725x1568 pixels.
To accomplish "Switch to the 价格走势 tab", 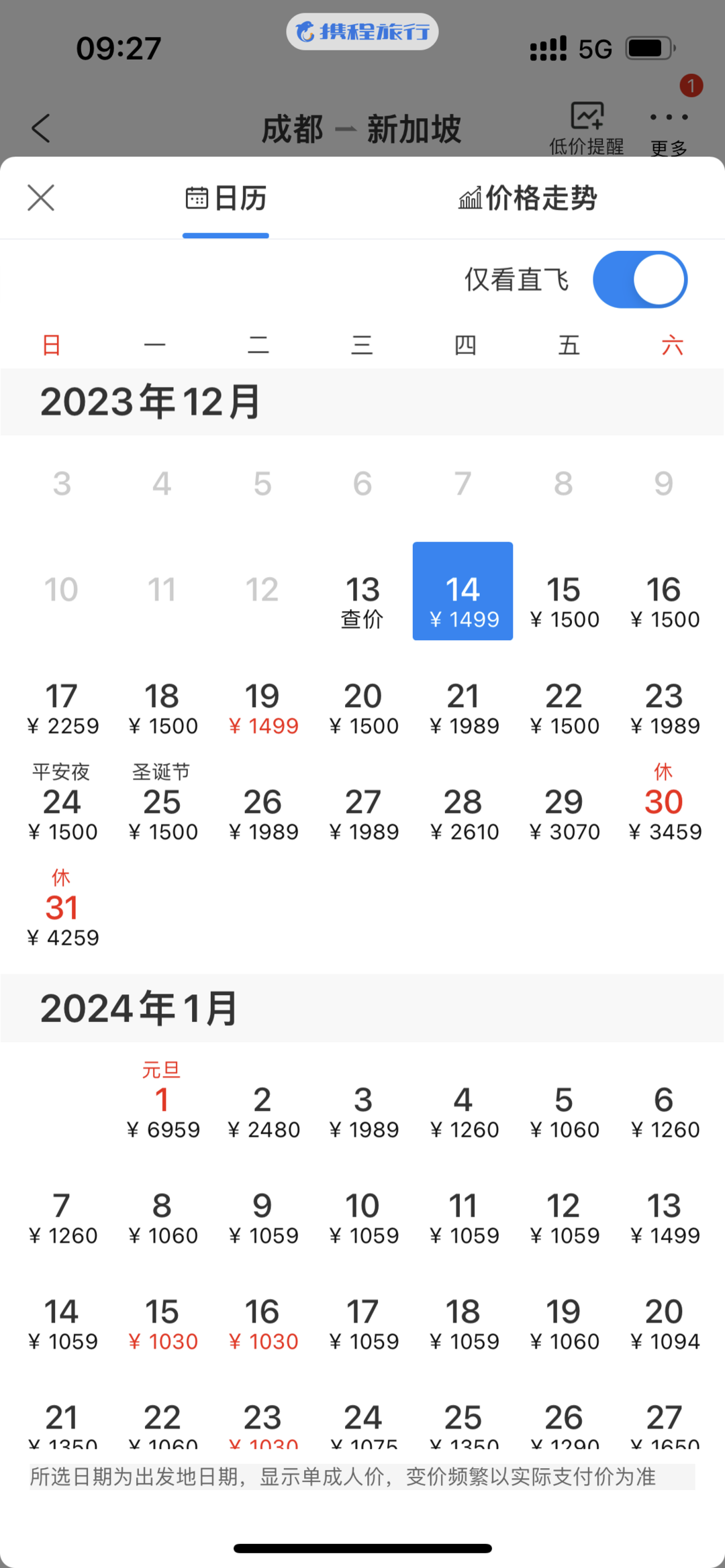I will 528,198.
